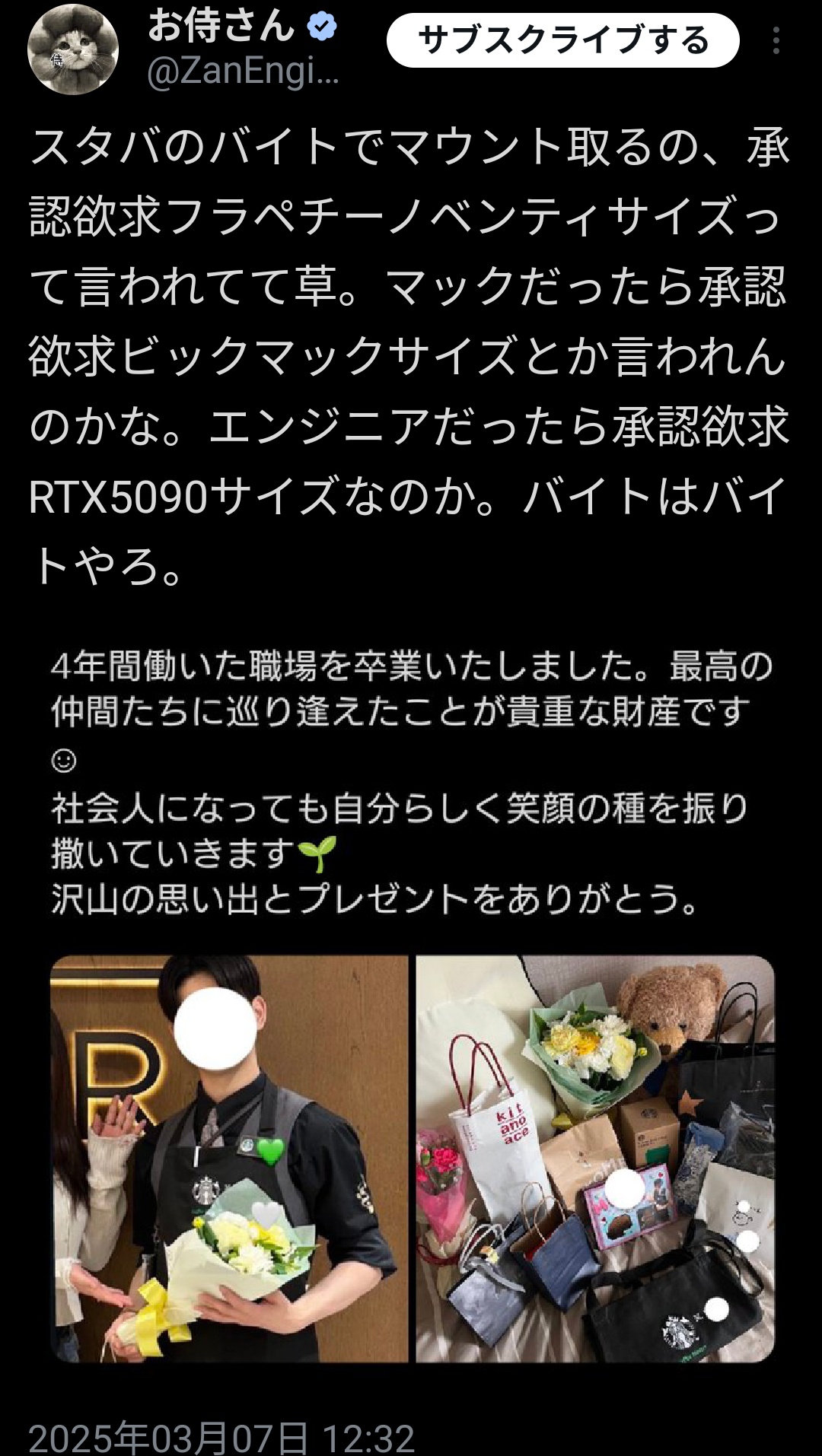This screenshot has height=1456, width=822.
Task: View the quoted photo of gifts and teddy bear
Action: (x=594, y=1159)
